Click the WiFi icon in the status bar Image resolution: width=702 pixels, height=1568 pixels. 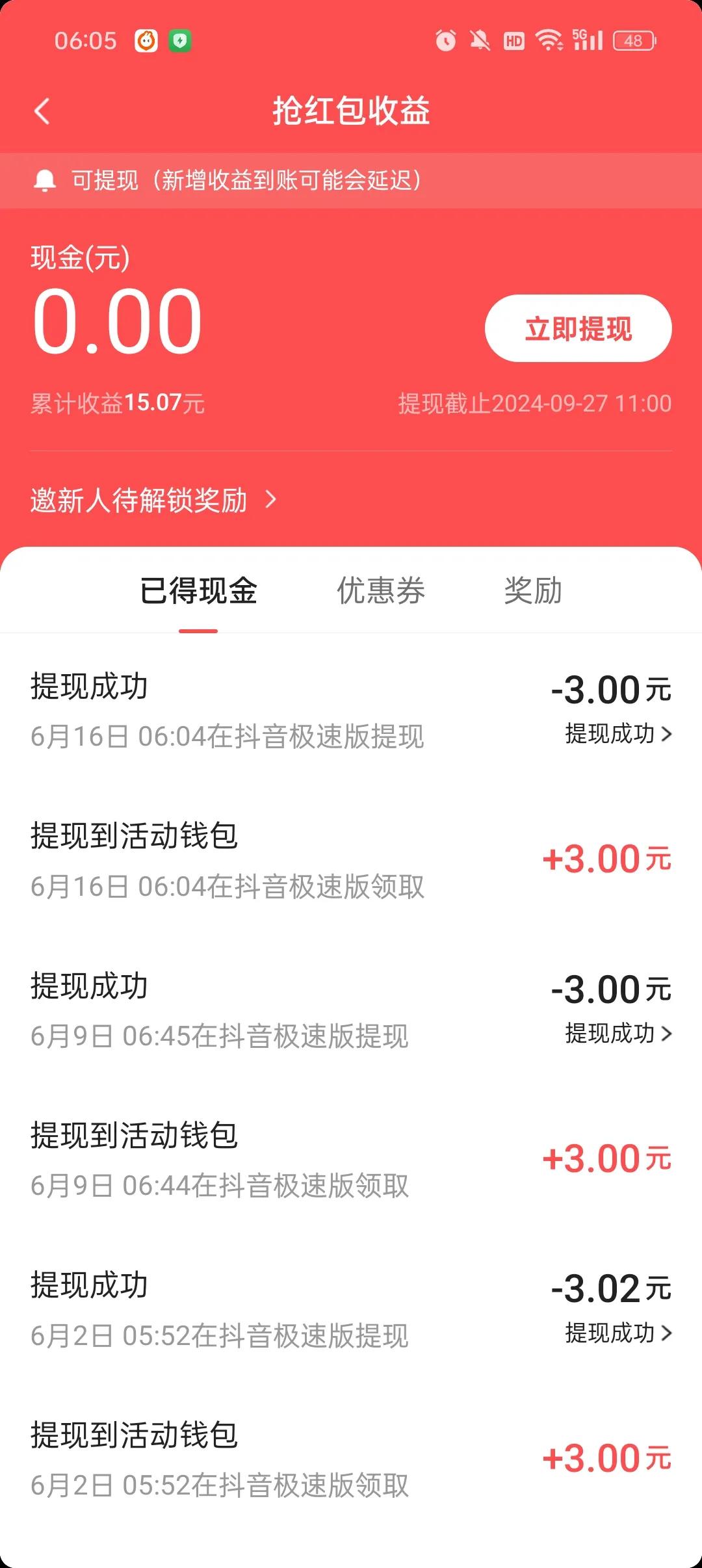point(548,41)
